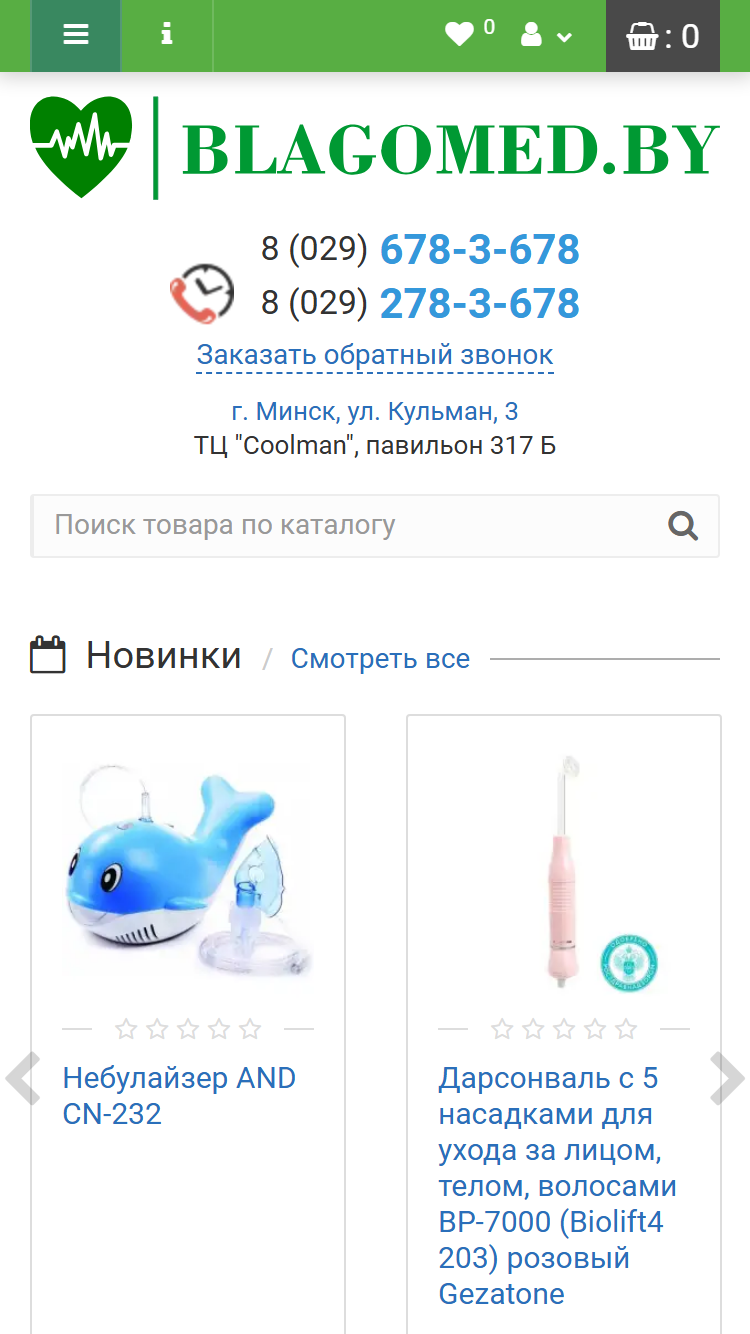Tap the magnifier search button
This screenshot has width=750, height=1334.
click(683, 525)
